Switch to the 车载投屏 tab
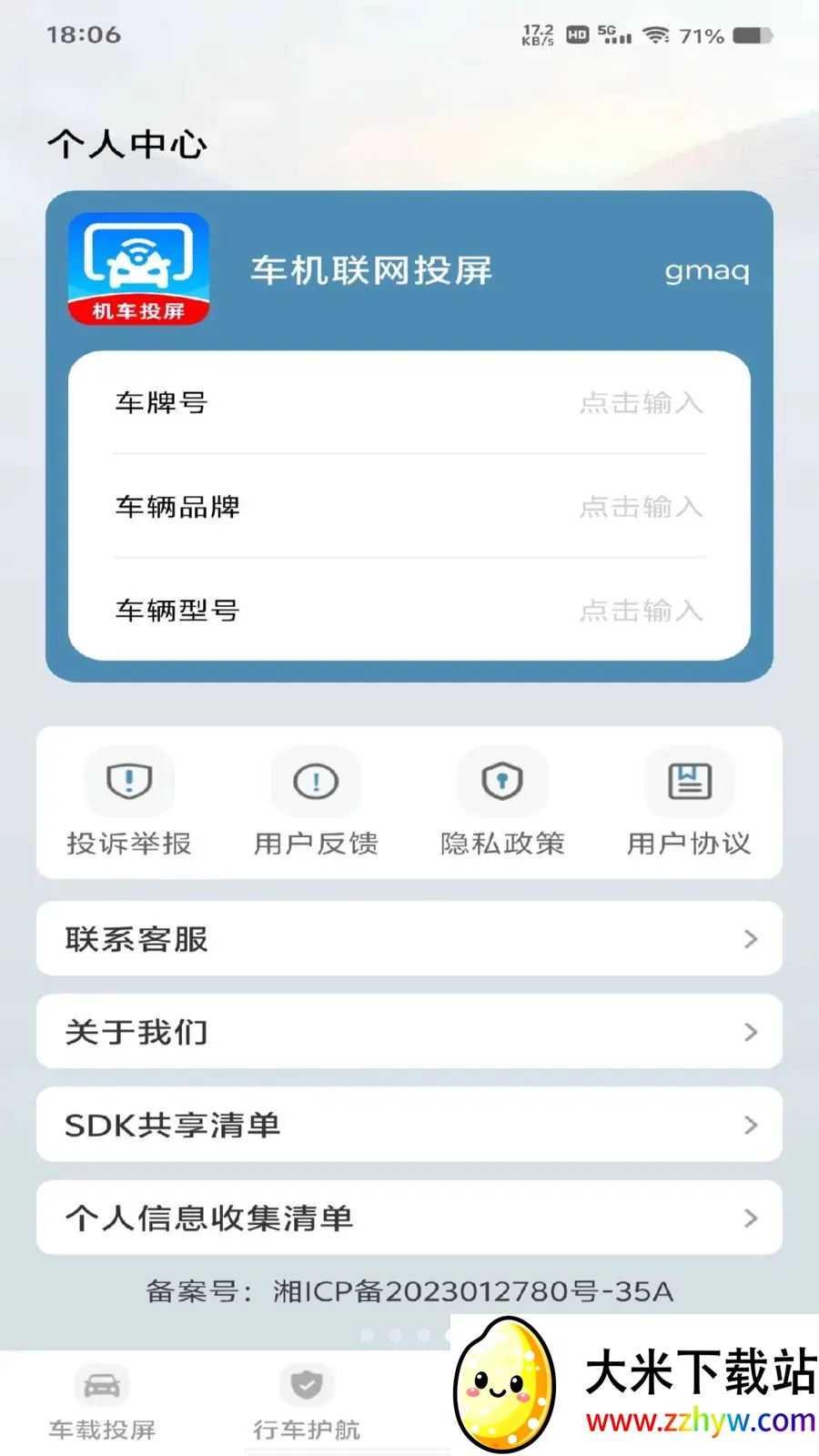The image size is (819, 1456). (102, 1403)
